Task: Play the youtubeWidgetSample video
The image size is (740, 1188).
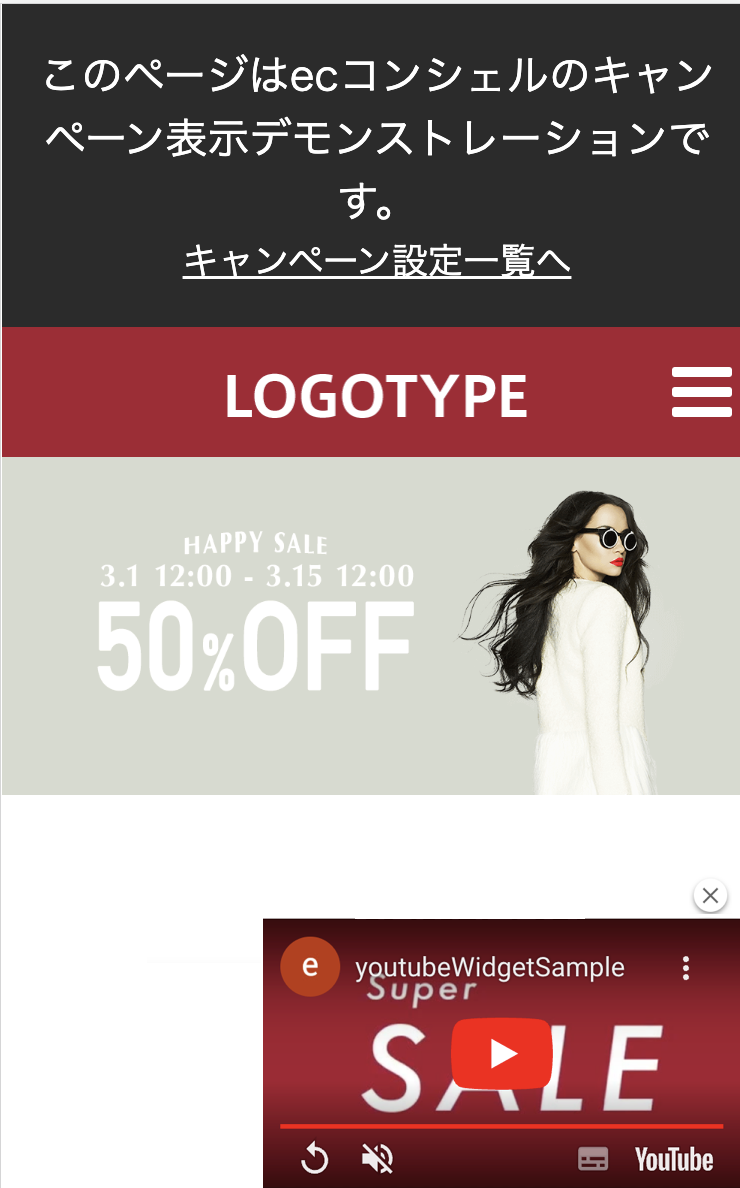Action: [502, 1054]
